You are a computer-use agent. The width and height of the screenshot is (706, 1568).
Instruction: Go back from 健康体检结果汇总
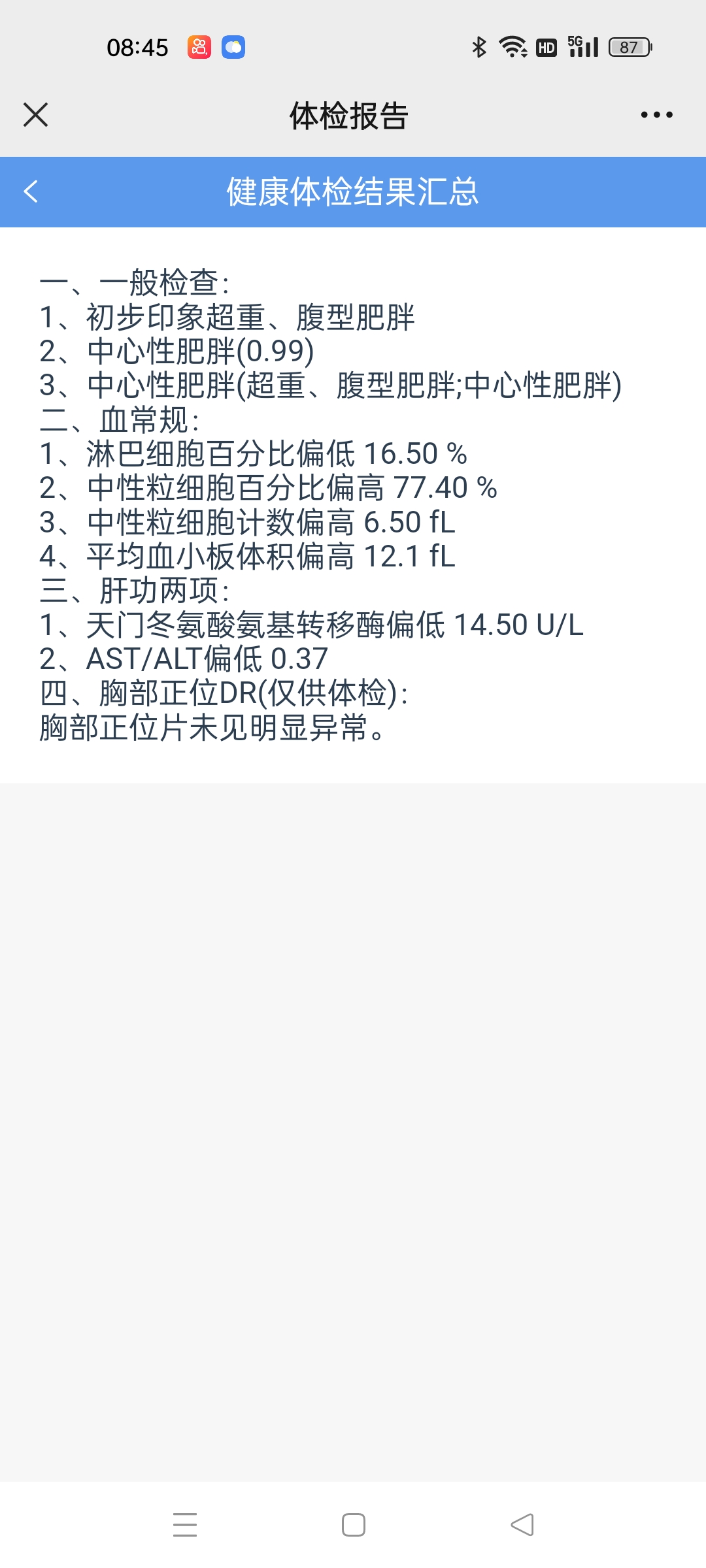tap(31, 191)
